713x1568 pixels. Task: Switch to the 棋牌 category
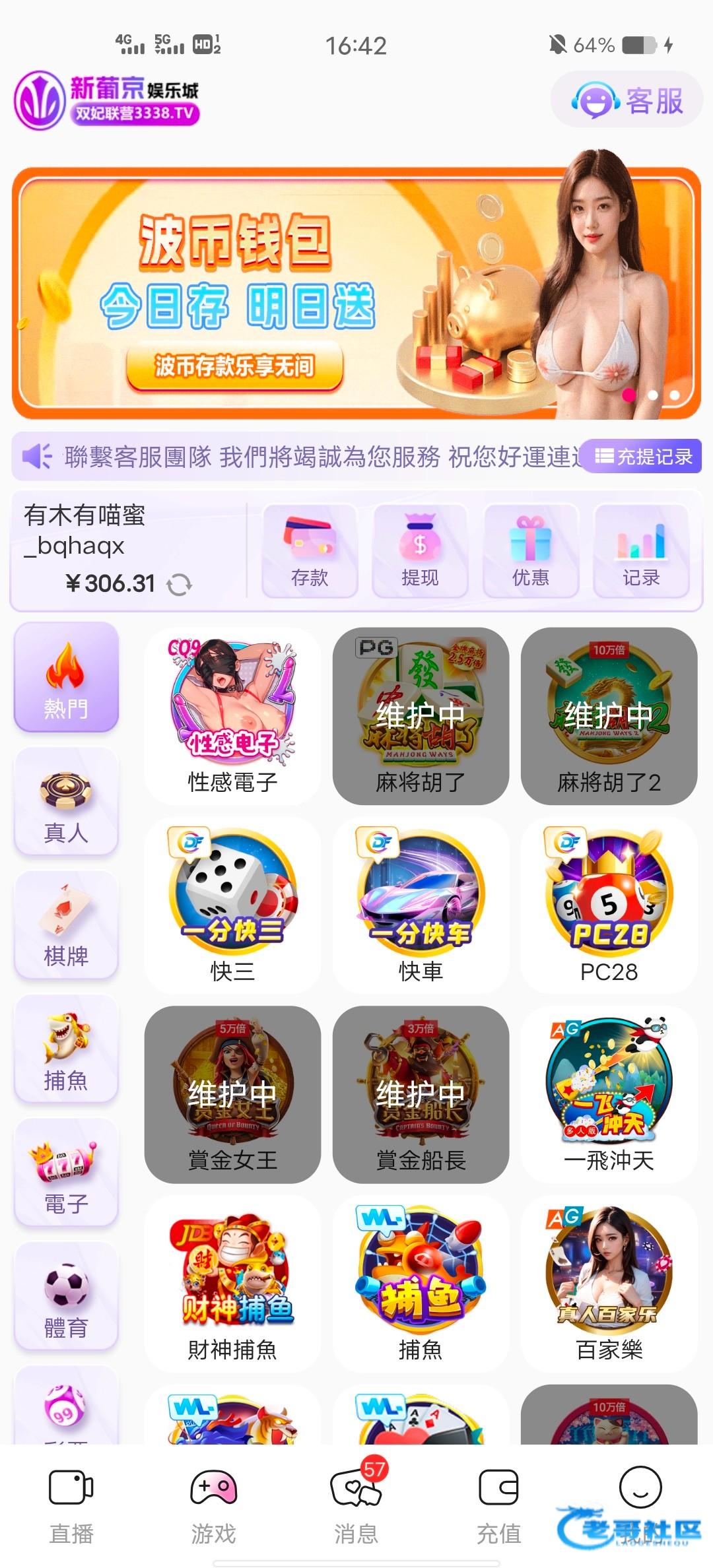coord(66,925)
